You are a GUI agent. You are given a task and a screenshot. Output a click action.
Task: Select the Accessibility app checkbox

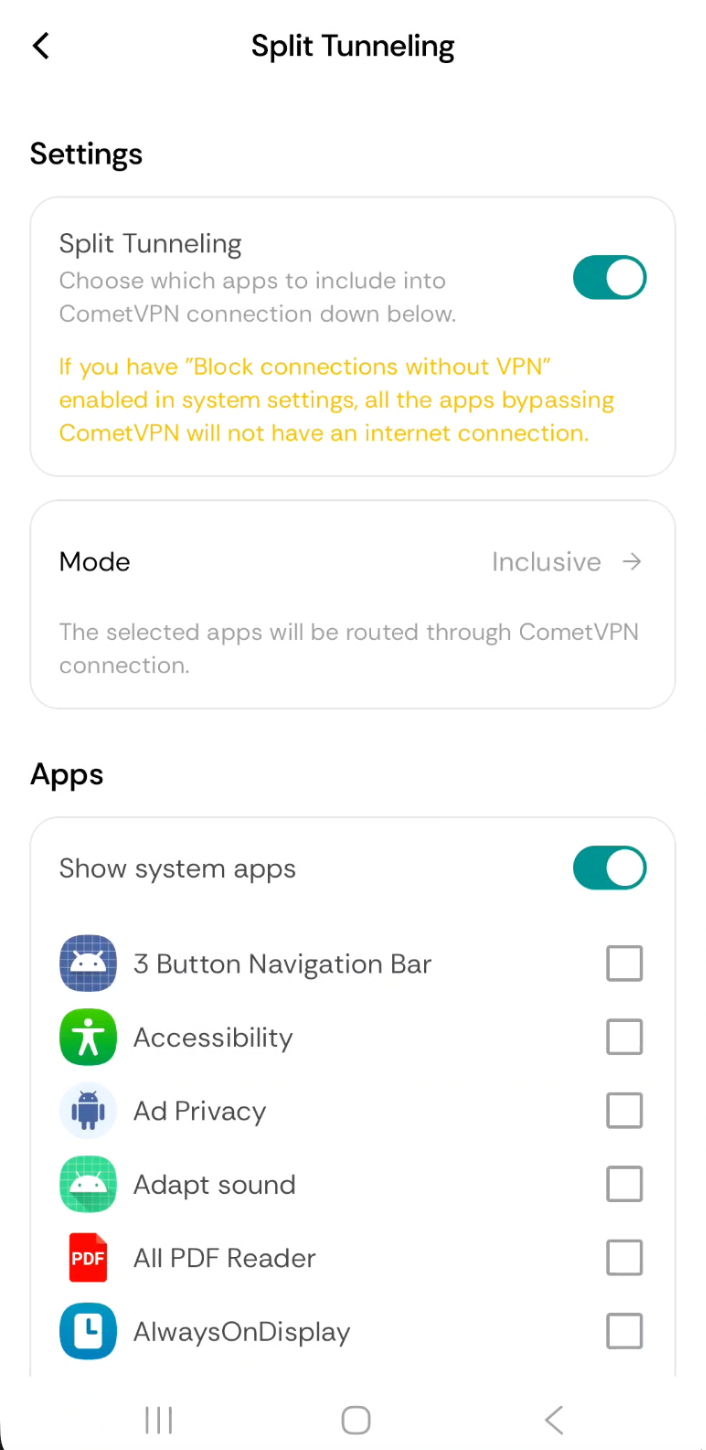click(624, 1038)
